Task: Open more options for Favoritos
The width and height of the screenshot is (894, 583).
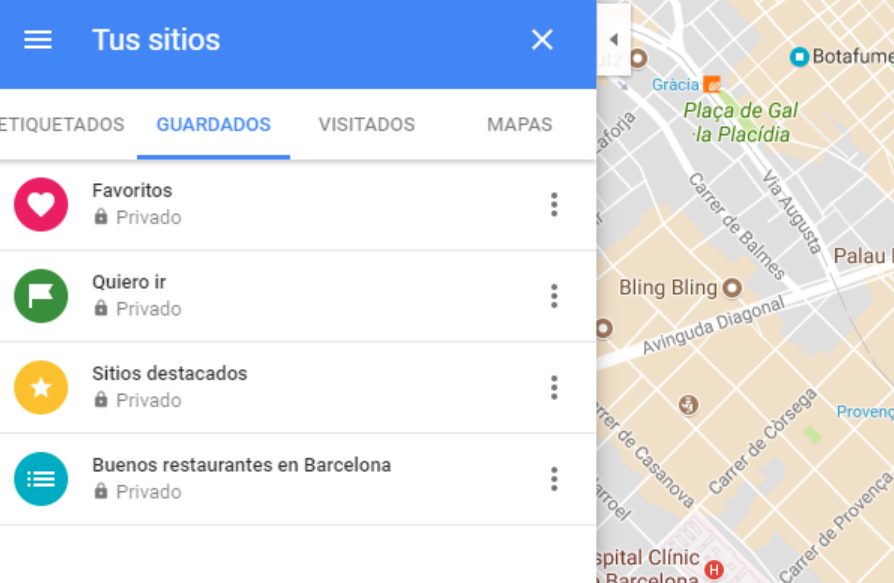Action: [x=553, y=205]
